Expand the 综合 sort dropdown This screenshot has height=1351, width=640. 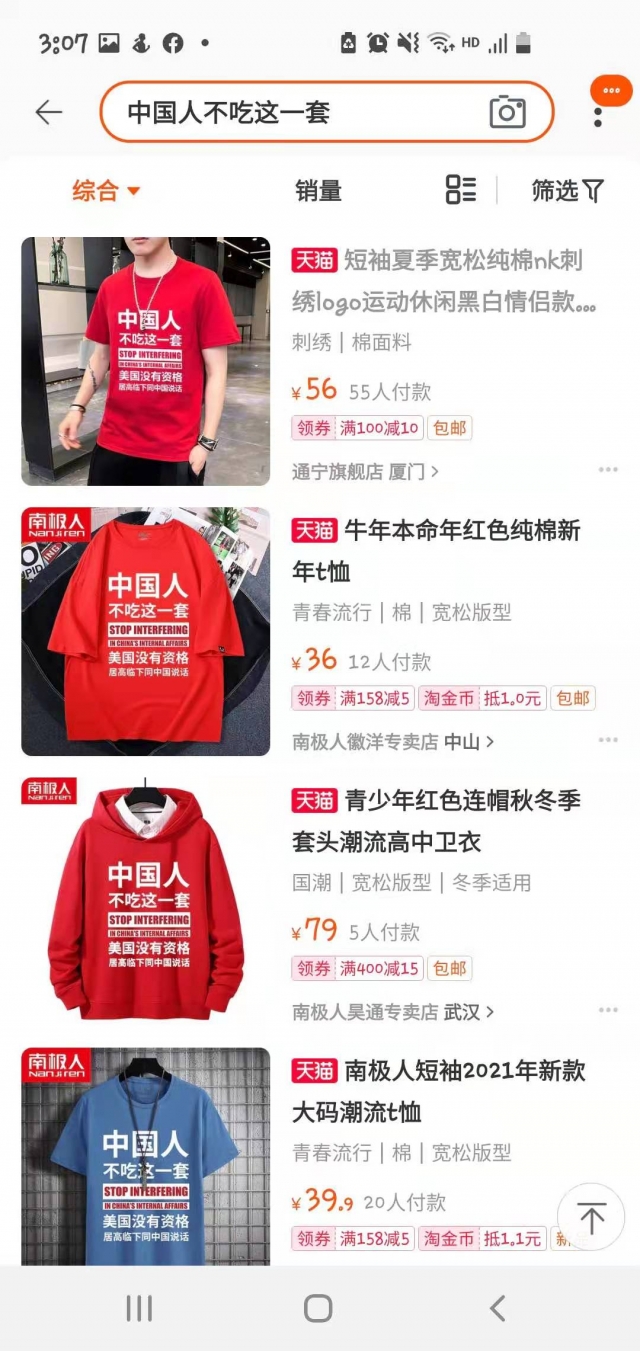(106, 190)
